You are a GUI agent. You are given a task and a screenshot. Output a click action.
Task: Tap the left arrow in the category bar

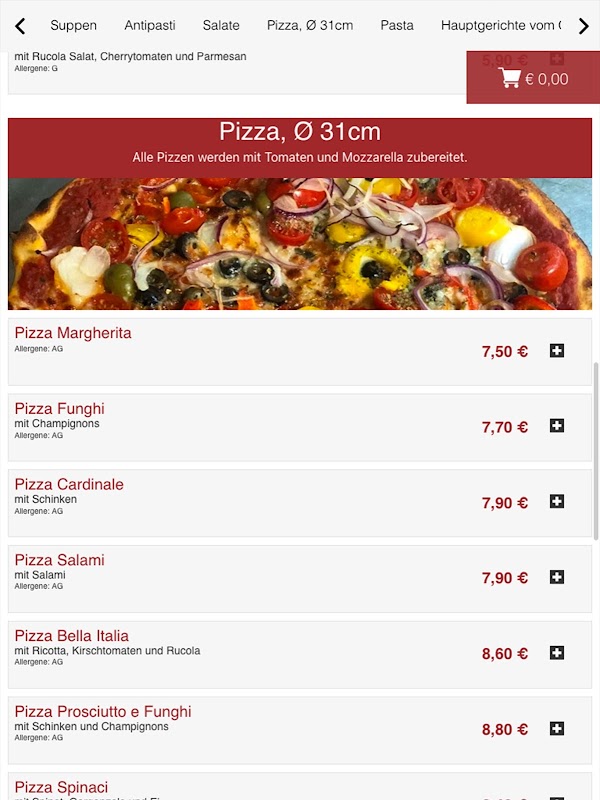tap(20, 26)
